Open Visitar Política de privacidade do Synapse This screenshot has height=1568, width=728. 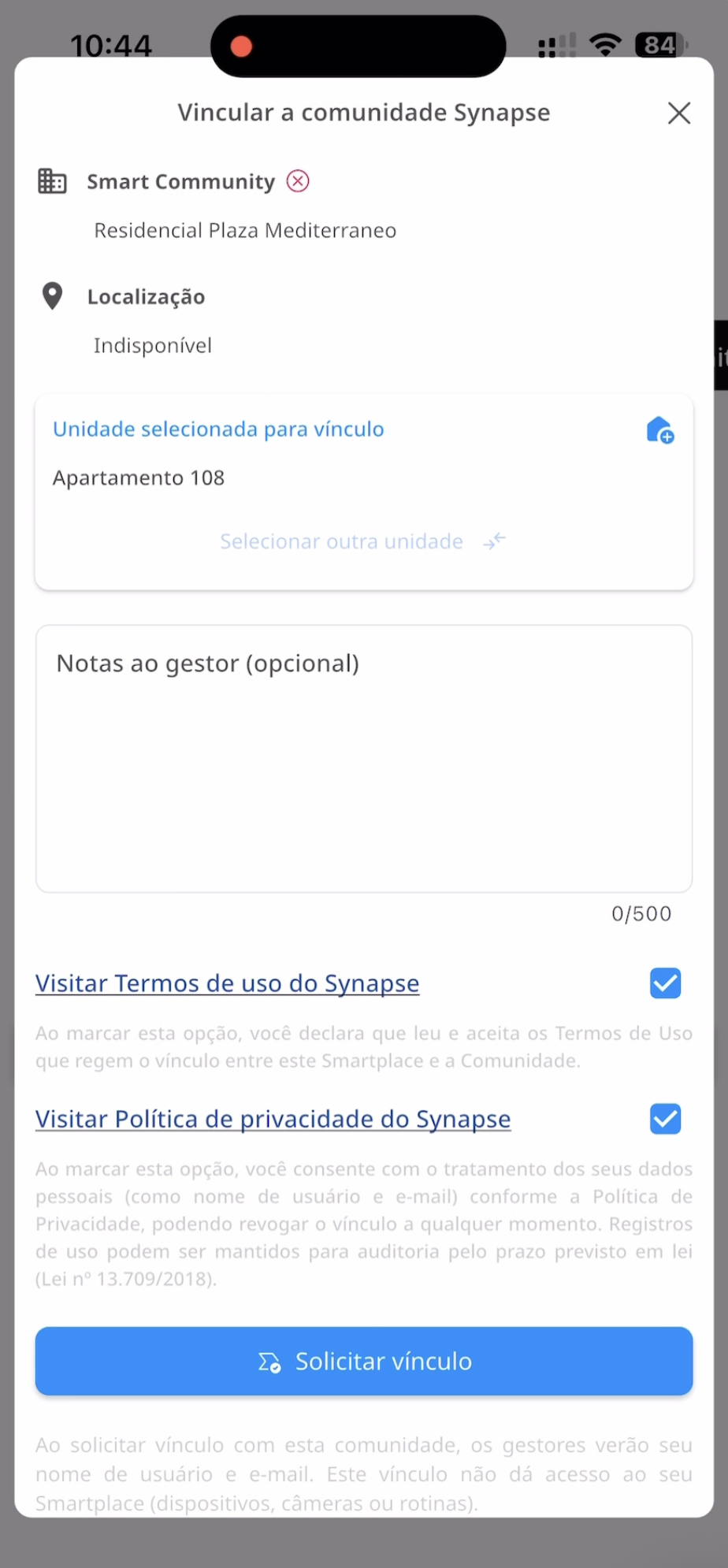point(273,1119)
